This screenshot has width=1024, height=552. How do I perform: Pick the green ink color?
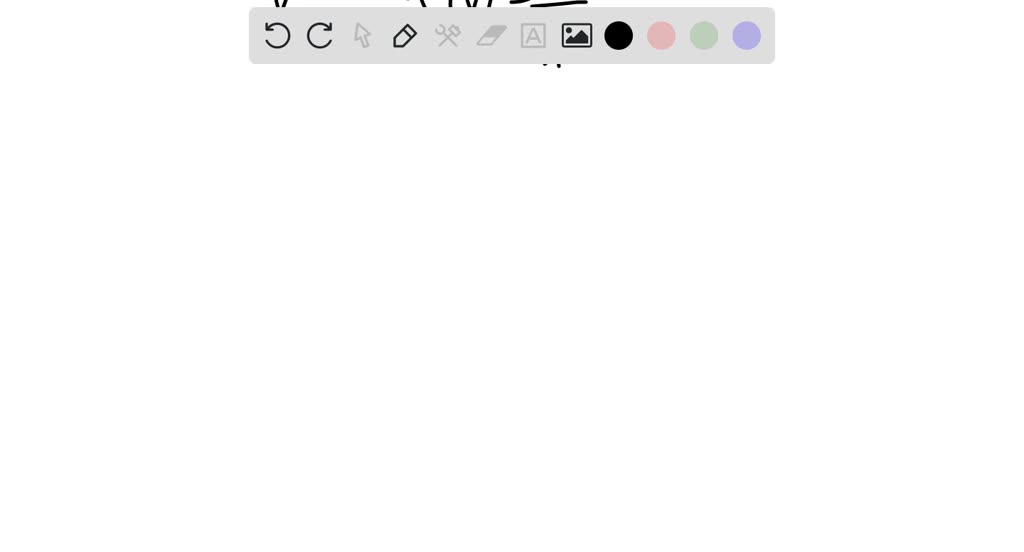704,36
